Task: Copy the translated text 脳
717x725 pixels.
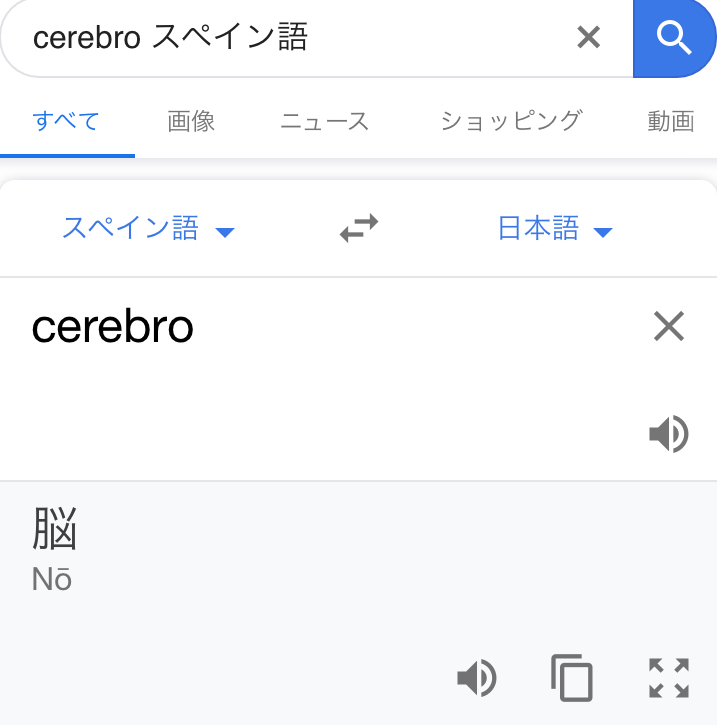Action: 572,678
